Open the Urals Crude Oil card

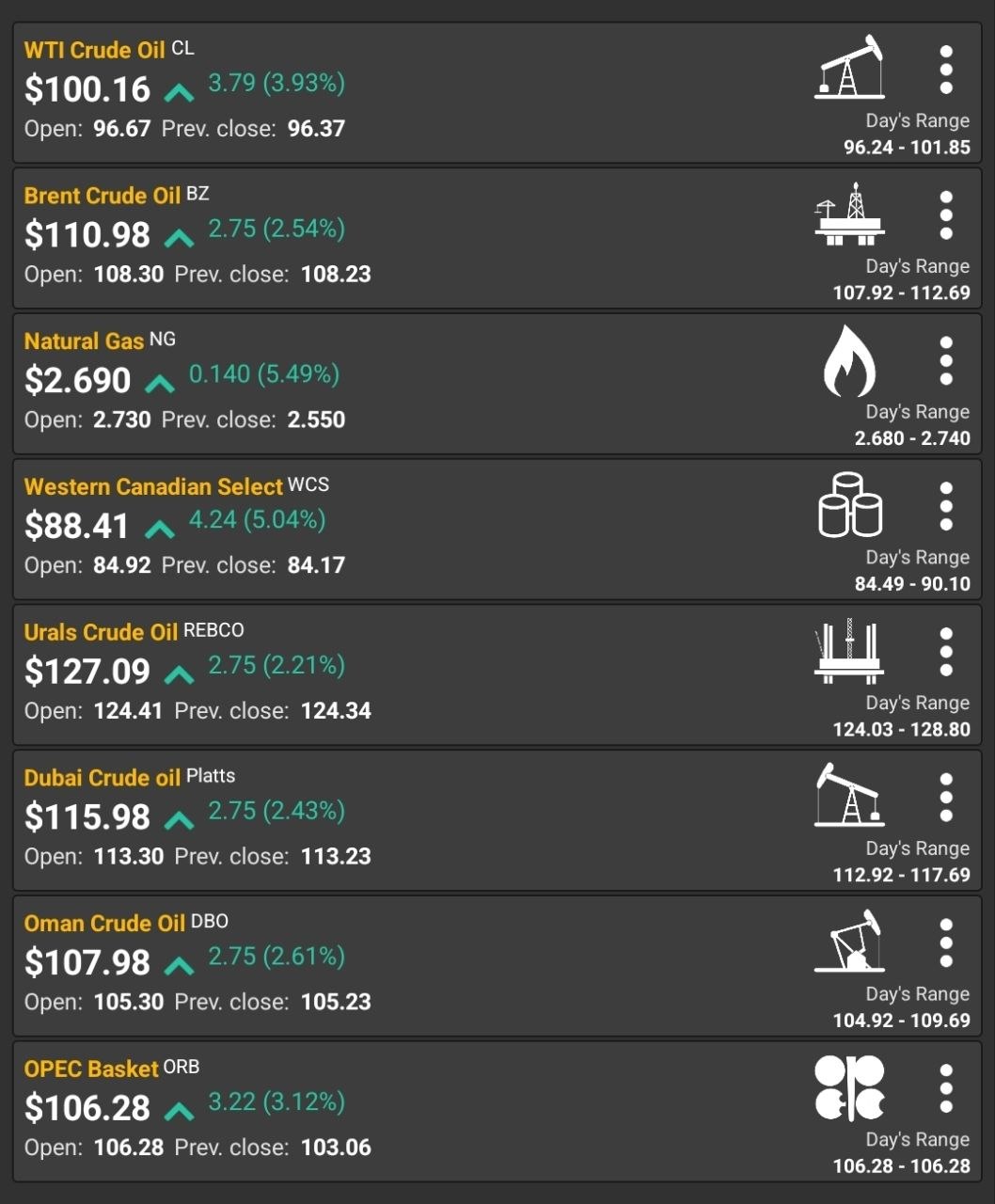click(x=497, y=674)
